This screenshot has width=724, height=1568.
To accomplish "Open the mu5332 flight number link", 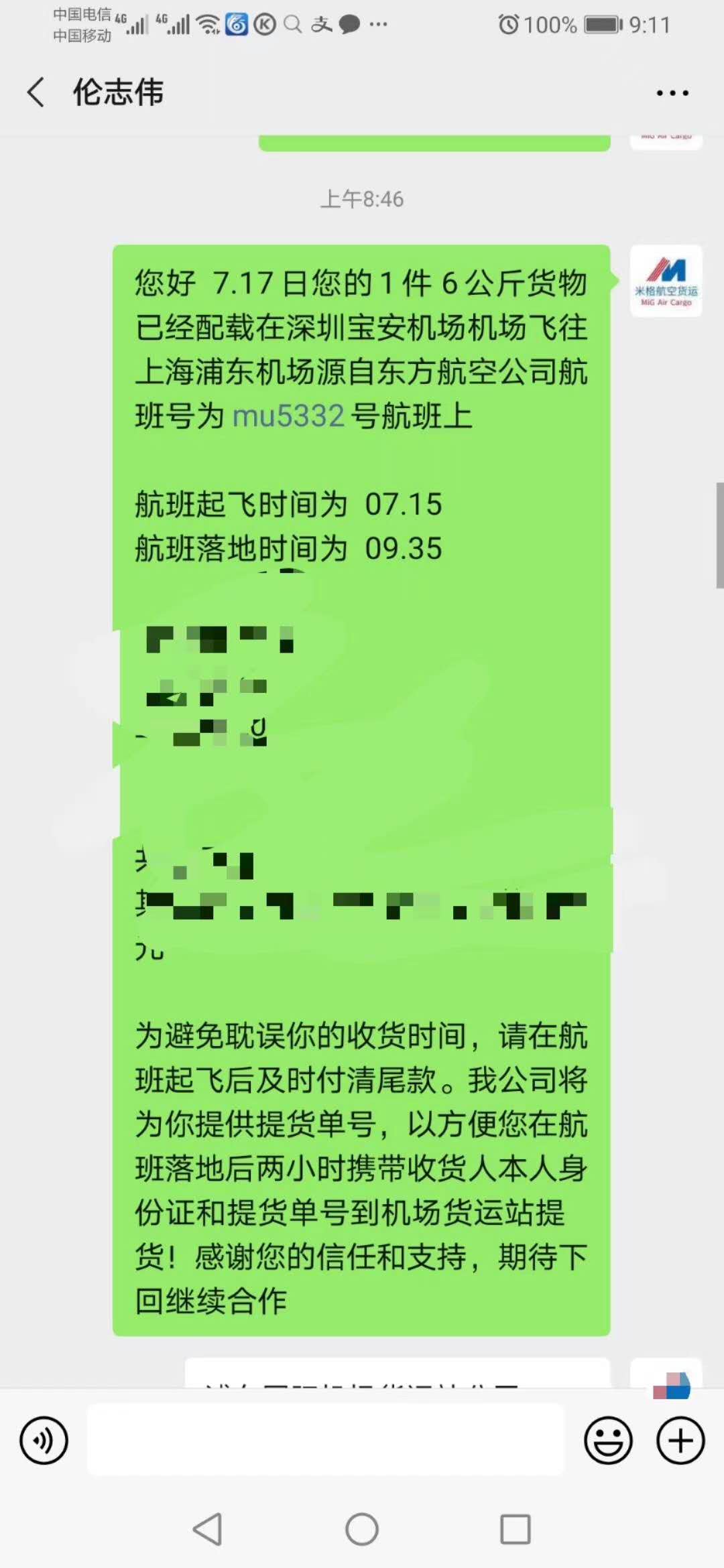I will pos(288,416).
